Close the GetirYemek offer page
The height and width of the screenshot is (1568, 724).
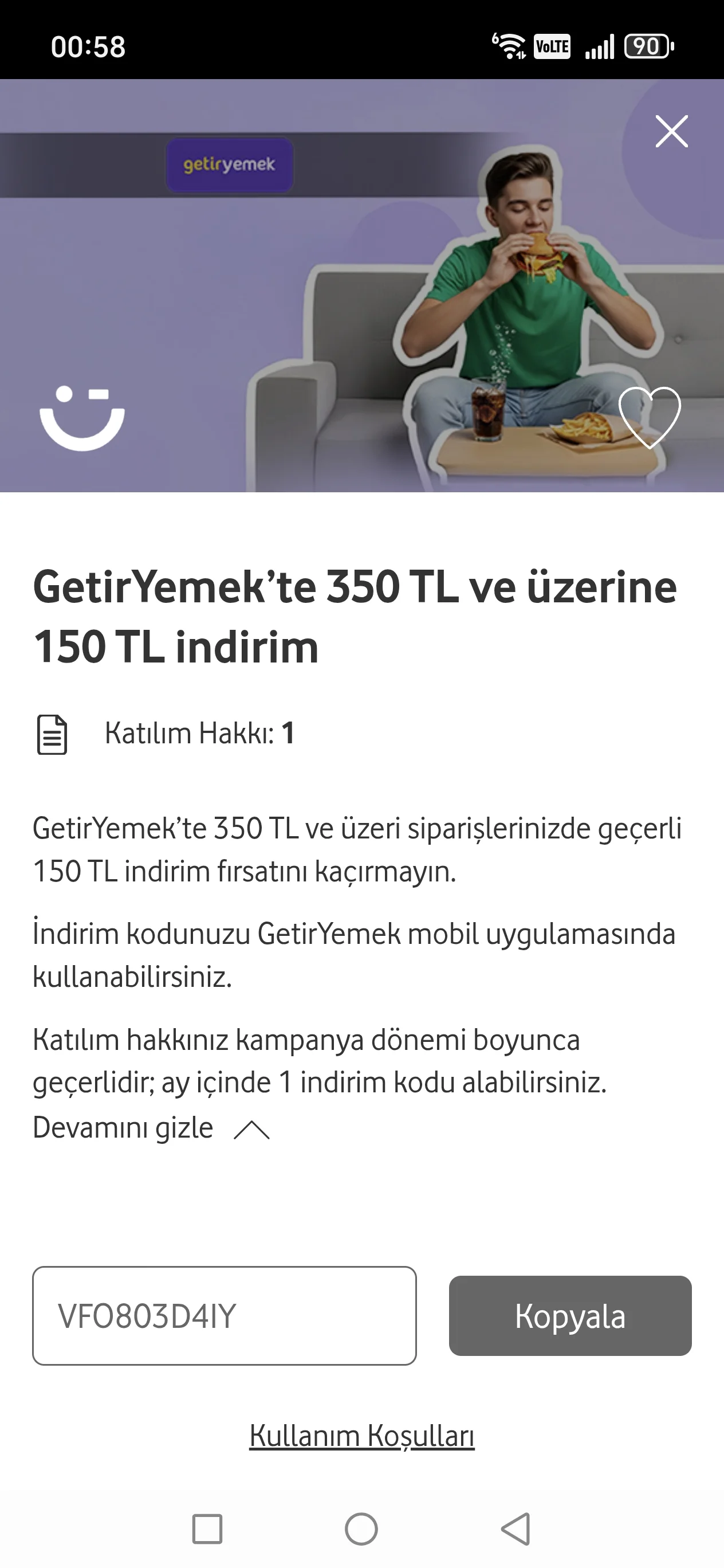pyautogui.click(x=671, y=131)
